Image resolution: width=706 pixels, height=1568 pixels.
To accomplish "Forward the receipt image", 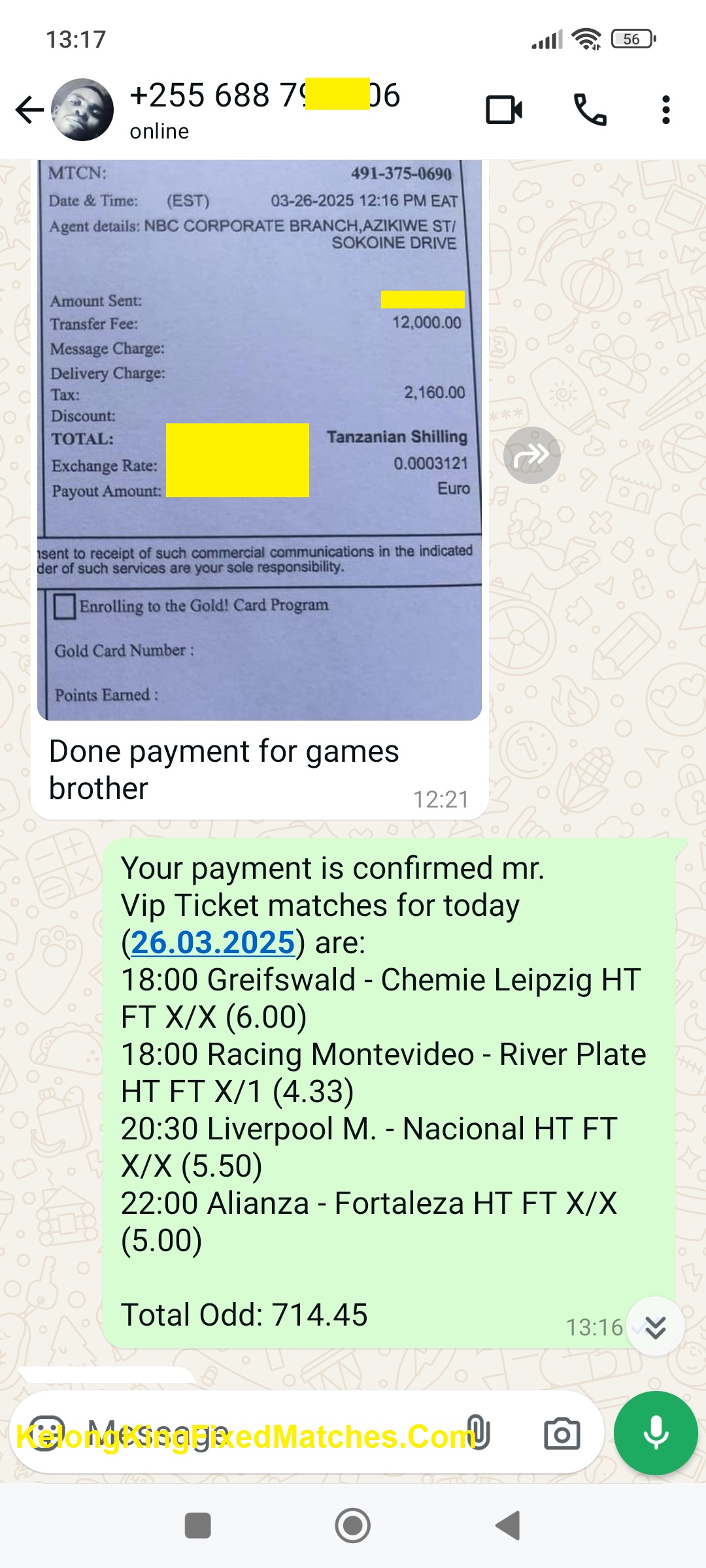I will click(531, 455).
